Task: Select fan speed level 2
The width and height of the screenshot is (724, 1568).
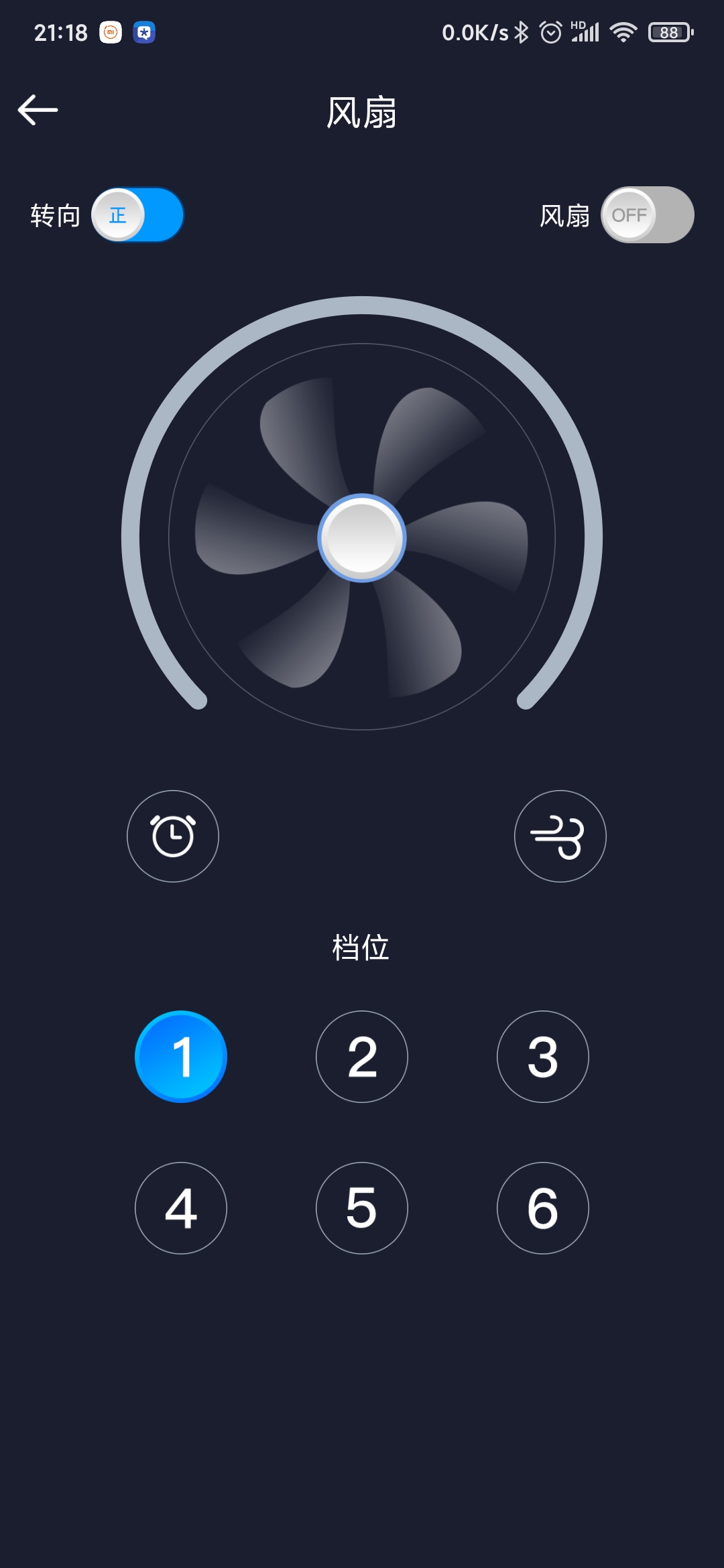Action: pos(361,1056)
